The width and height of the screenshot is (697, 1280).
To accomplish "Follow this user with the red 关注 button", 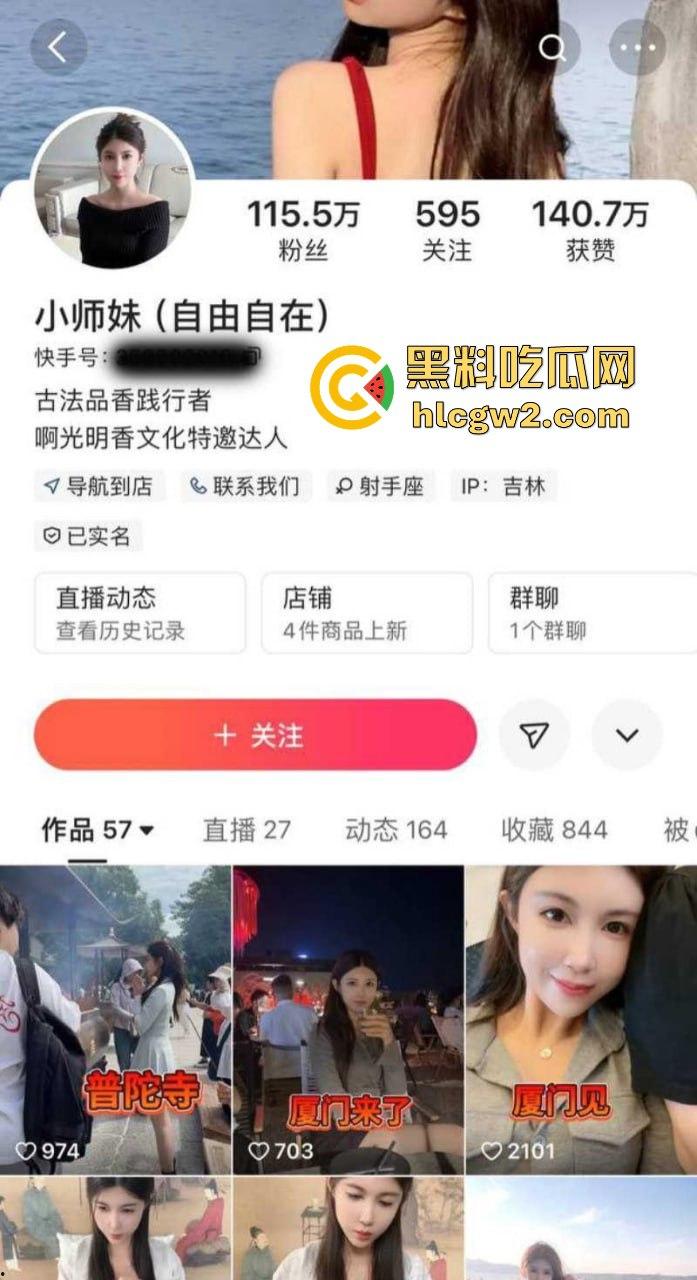I will point(255,735).
